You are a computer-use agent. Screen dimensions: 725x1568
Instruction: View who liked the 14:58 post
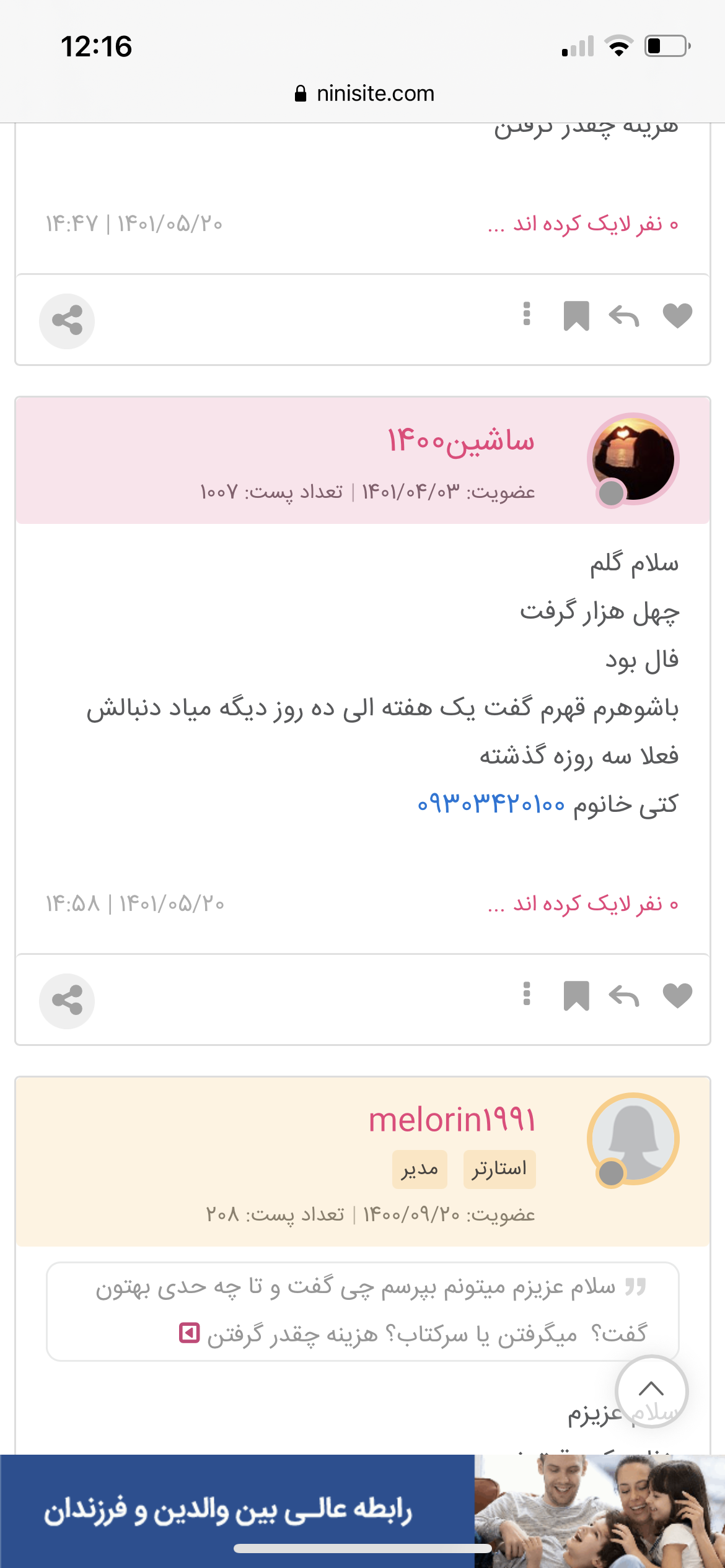(582, 904)
